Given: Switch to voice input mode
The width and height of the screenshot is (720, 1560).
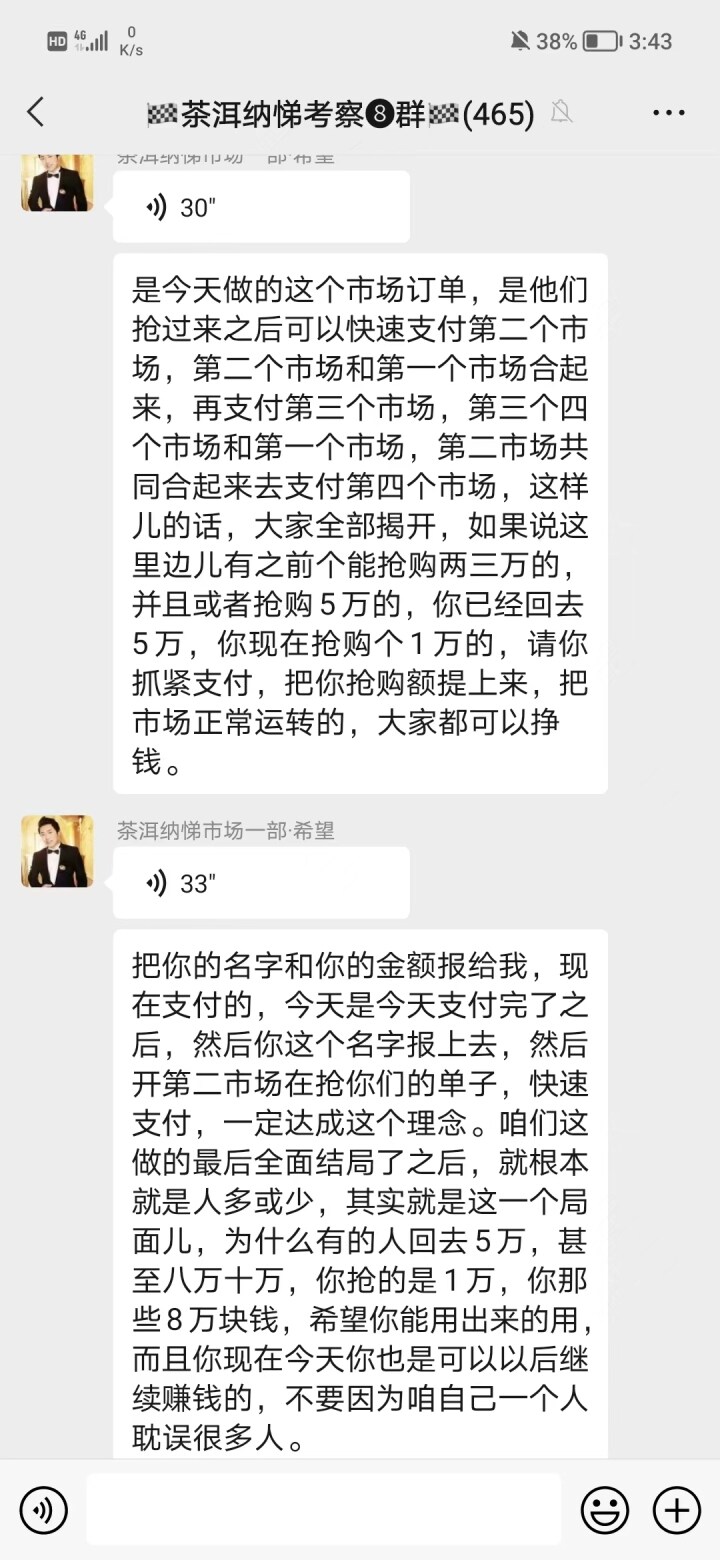Looking at the screenshot, I should tap(43, 1509).
